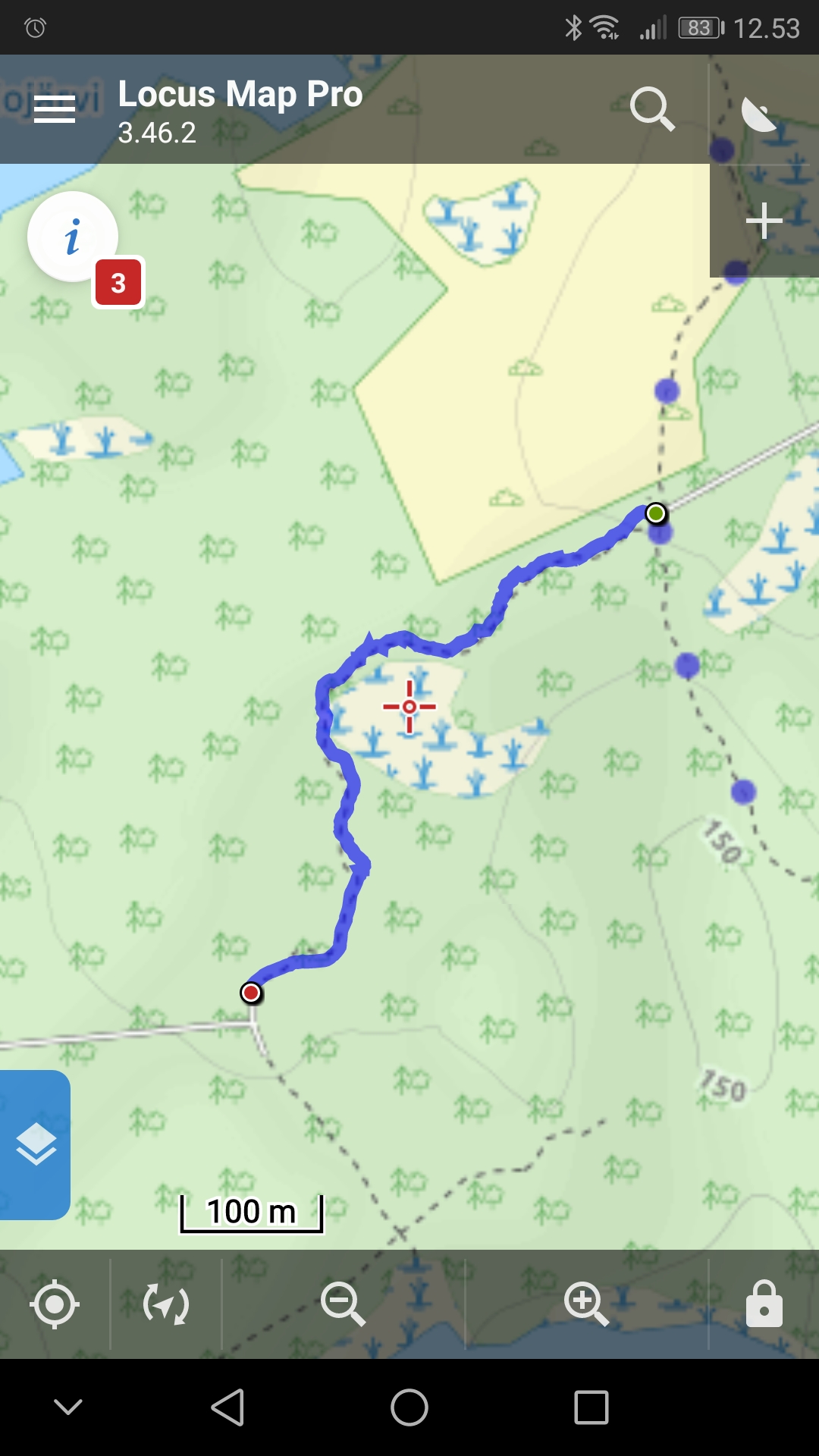Open the hamburger main menu
819x1456 pixels.
tap(55, 110)
